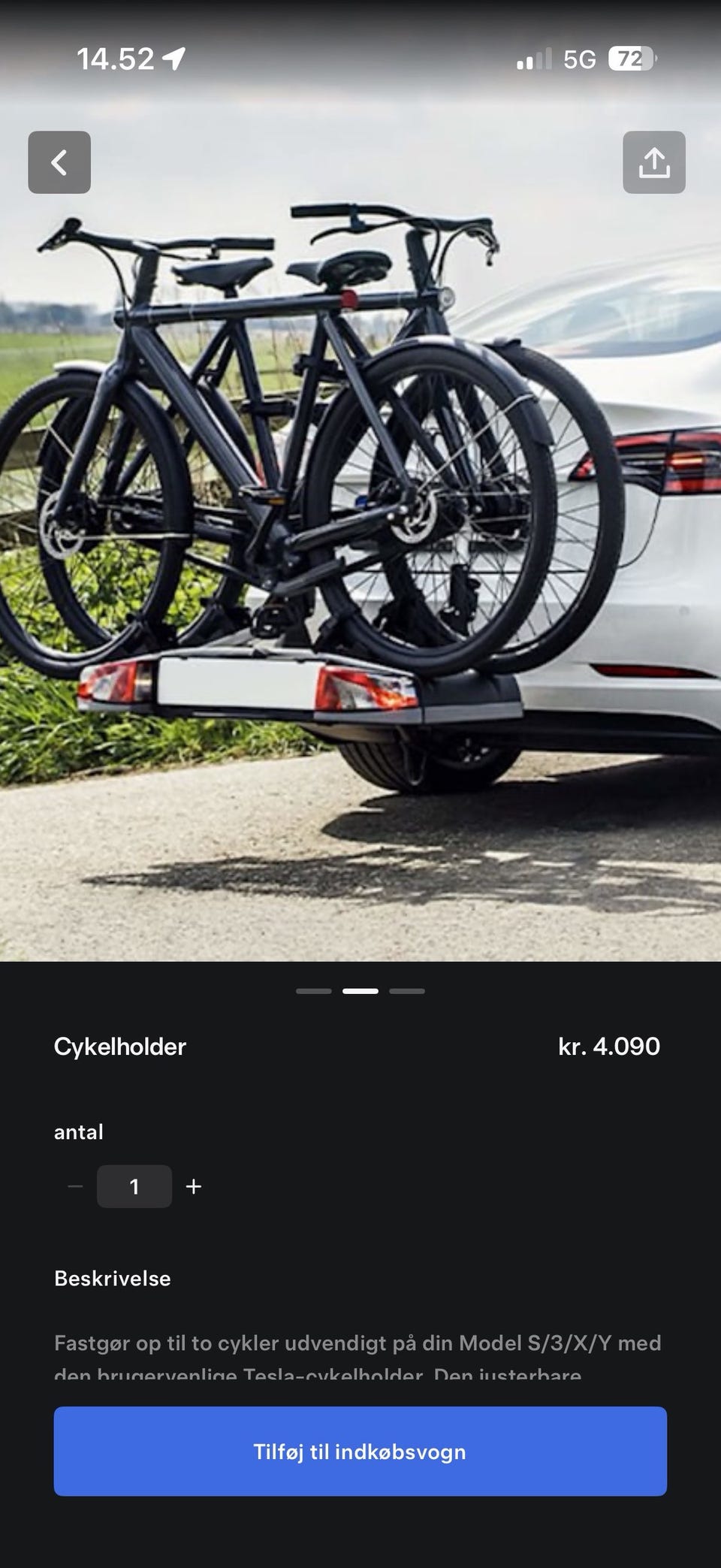Tap the antal quantity label
Screen dimensions: 721x1568
[78, 1133]
